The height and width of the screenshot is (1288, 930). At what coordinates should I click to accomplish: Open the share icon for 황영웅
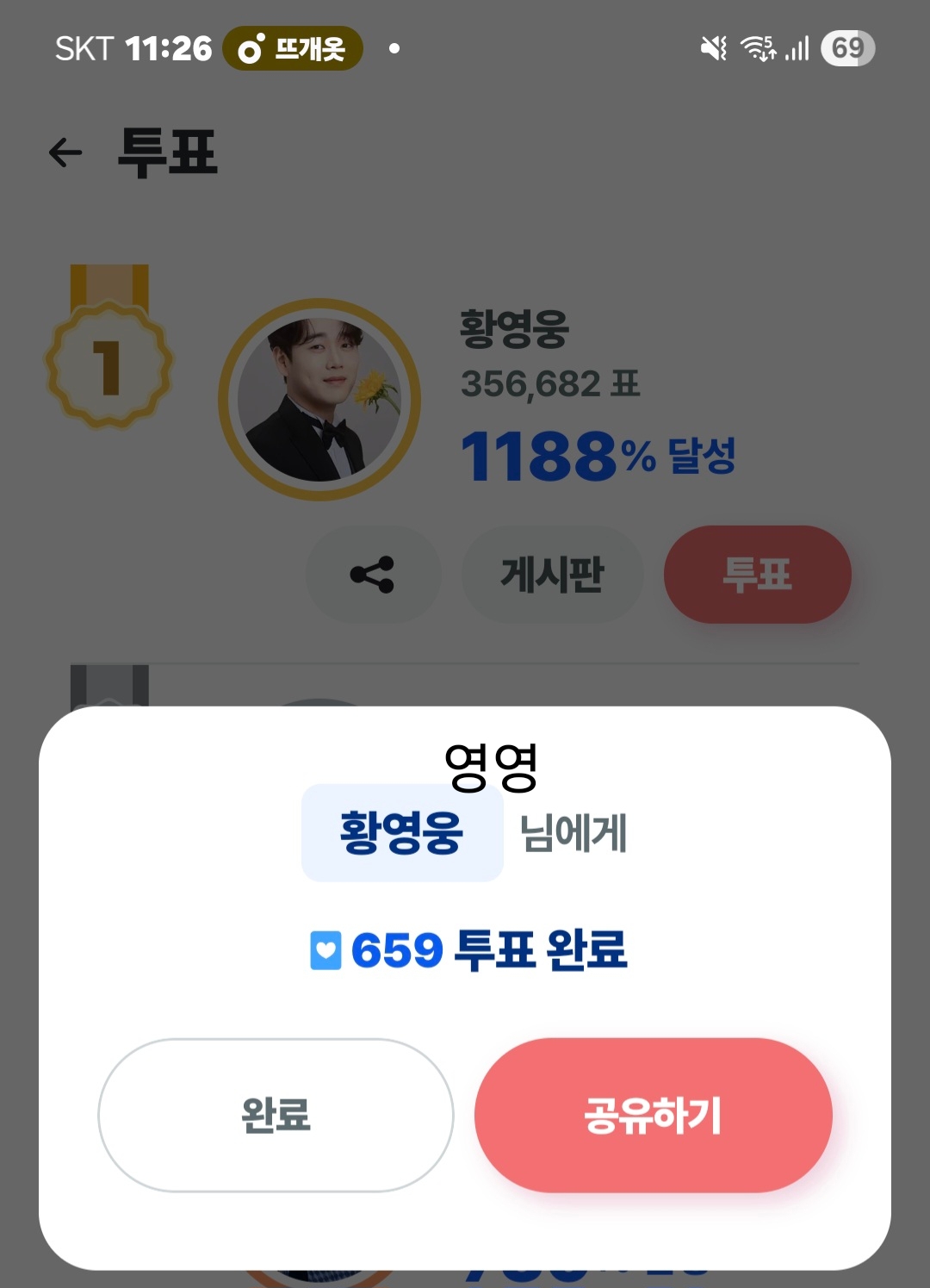click(x=372, y=575)
